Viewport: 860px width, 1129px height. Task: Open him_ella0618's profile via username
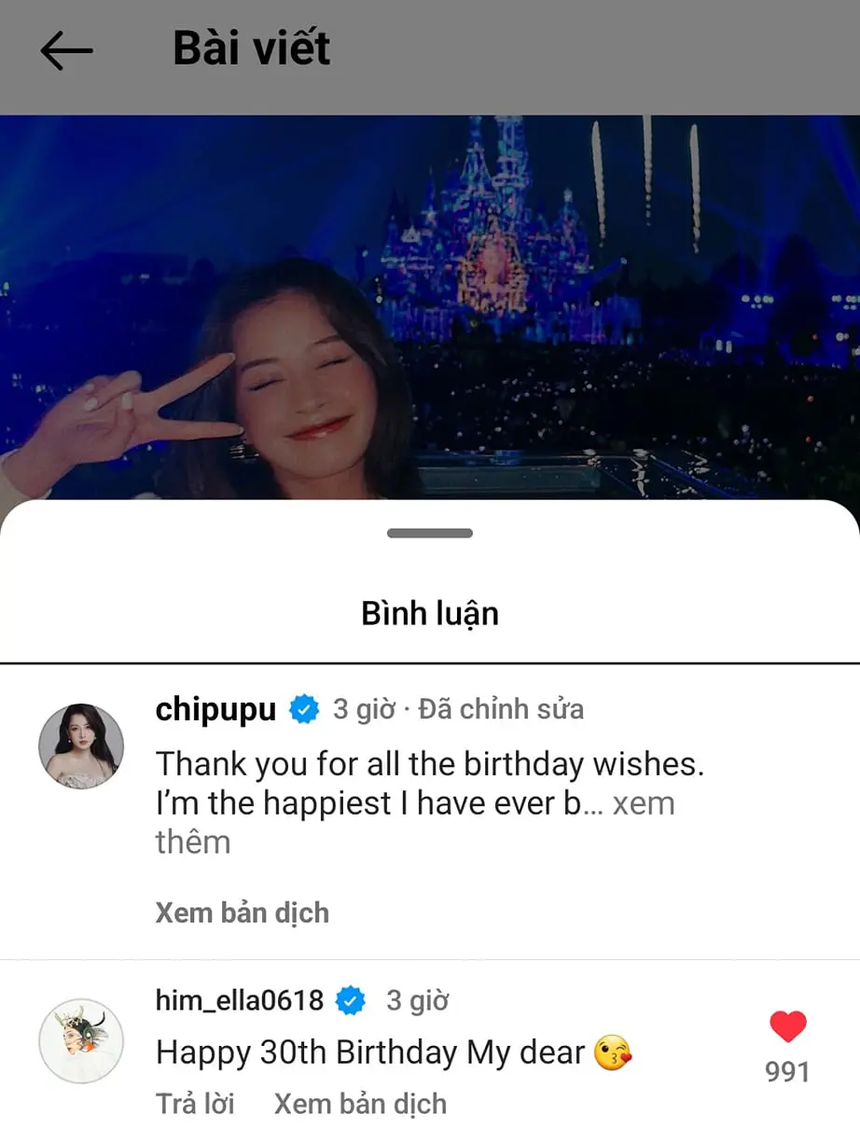238,998
